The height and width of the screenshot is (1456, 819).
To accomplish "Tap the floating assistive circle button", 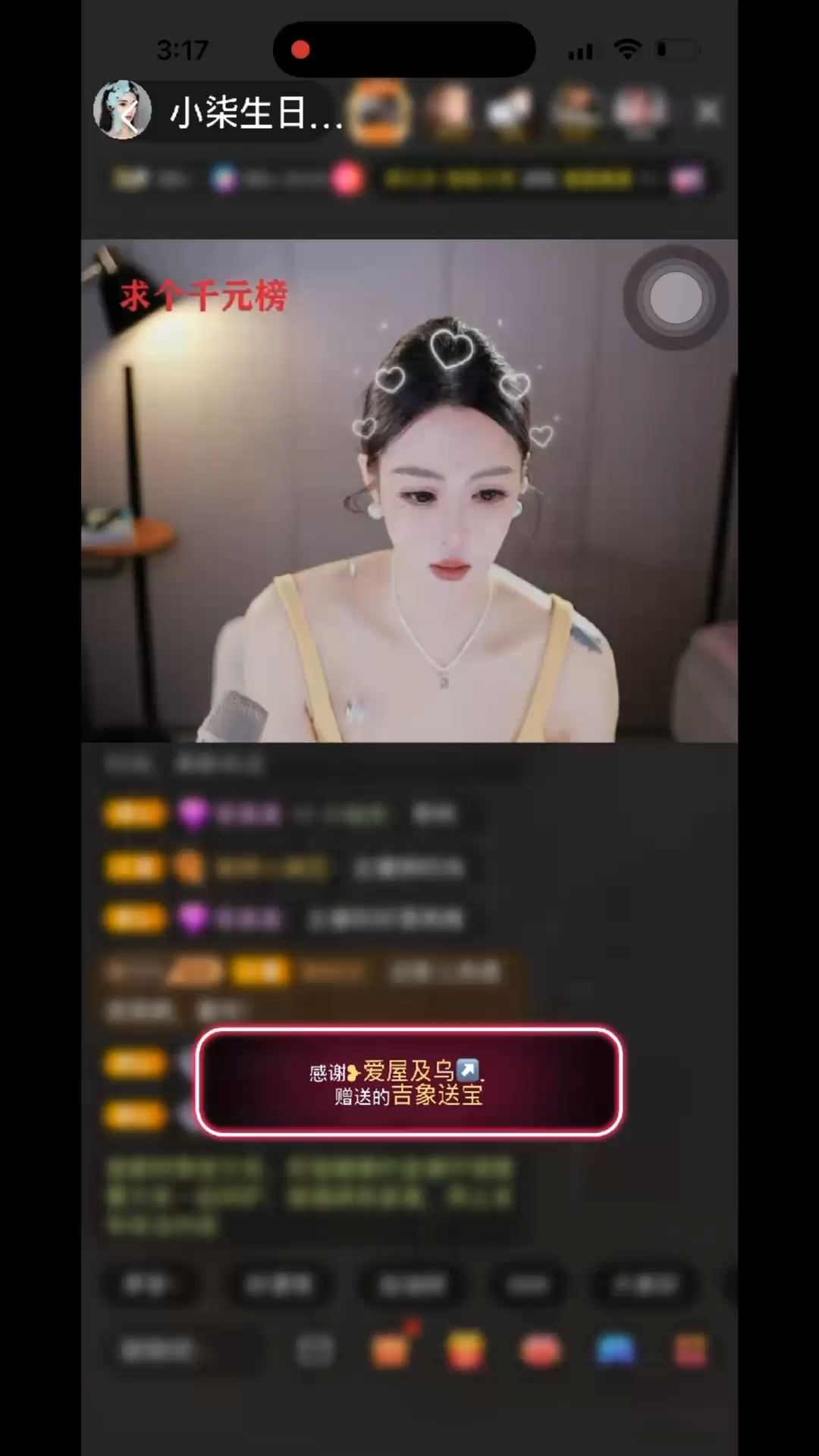I will [x=675, y=297].
